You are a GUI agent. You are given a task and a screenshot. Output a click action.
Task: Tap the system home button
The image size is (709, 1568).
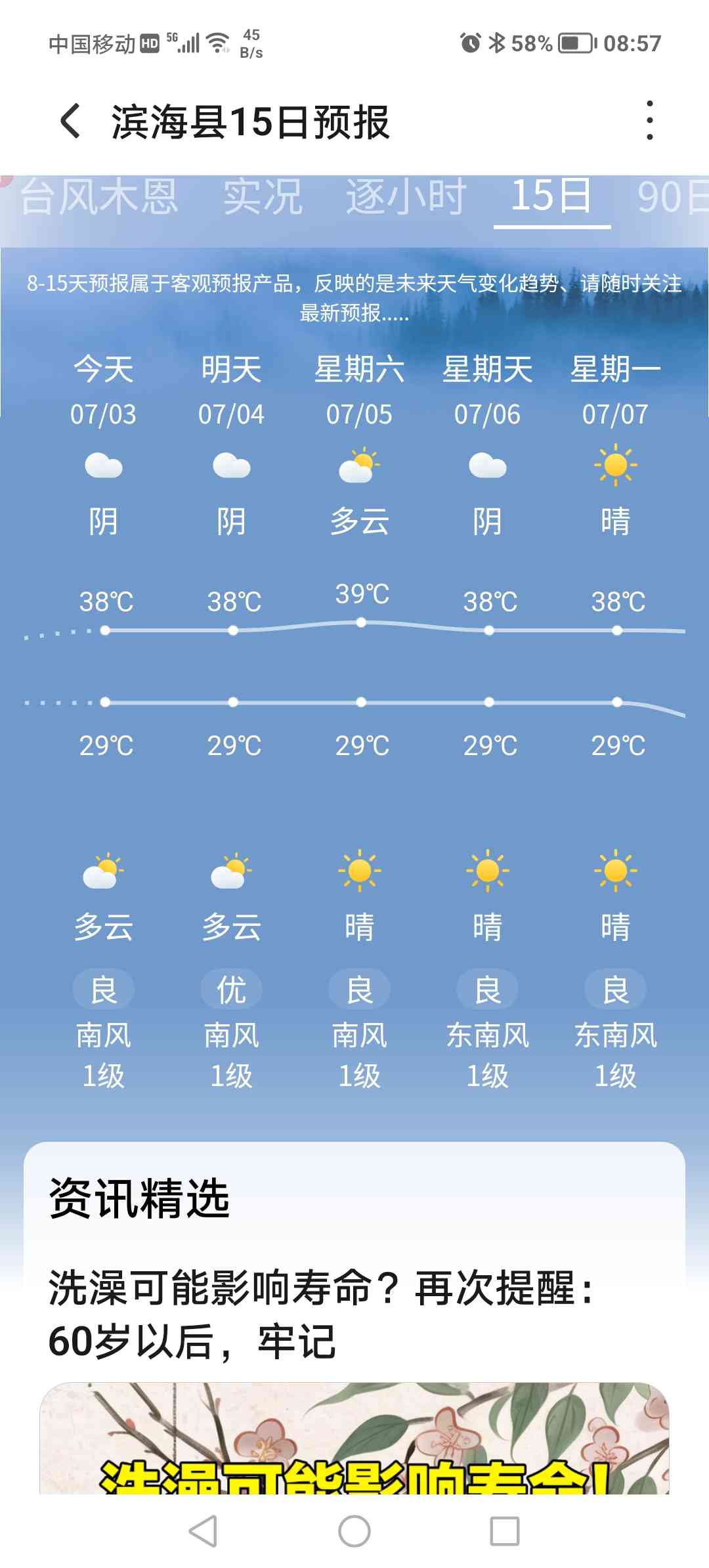[x=354, y=1531]
